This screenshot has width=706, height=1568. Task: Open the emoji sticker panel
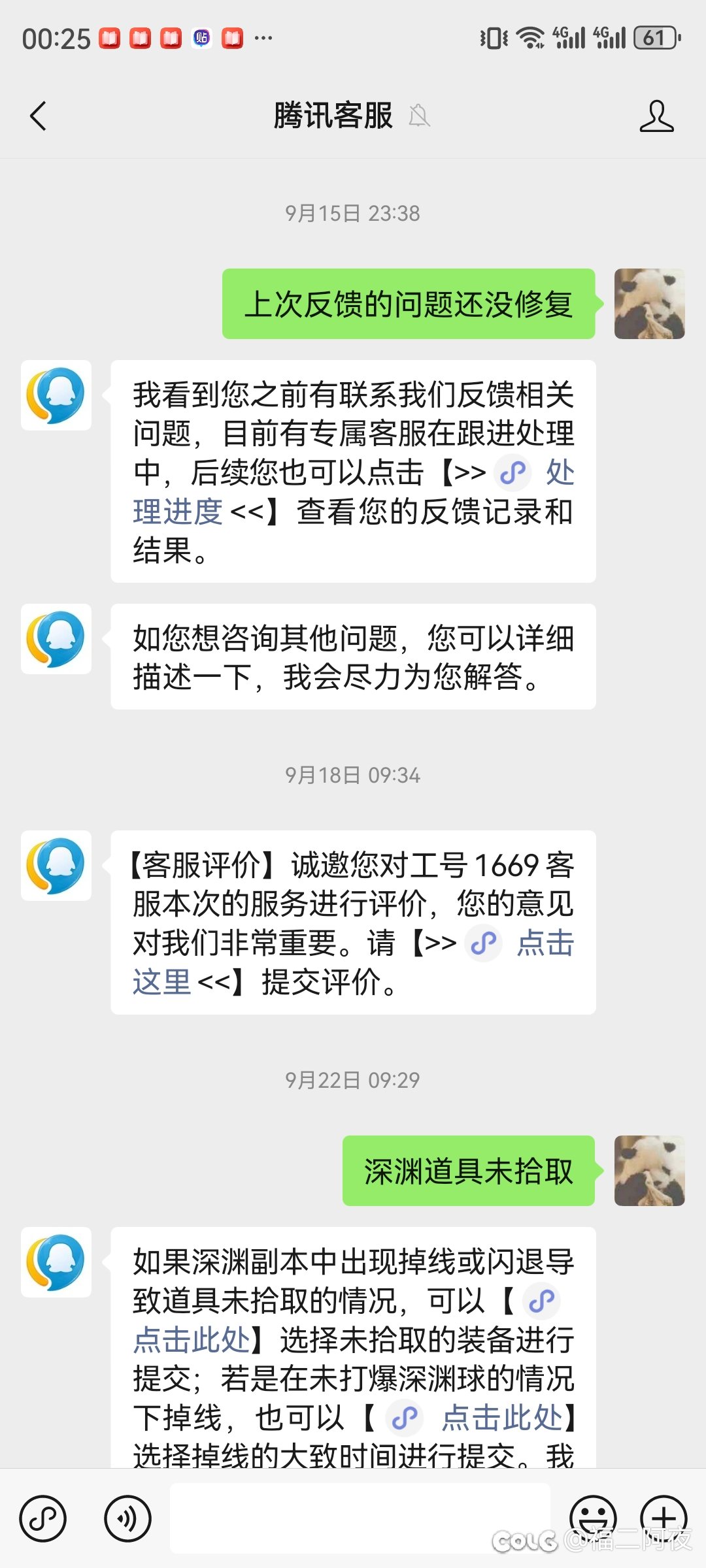(x=593, y=1518)
